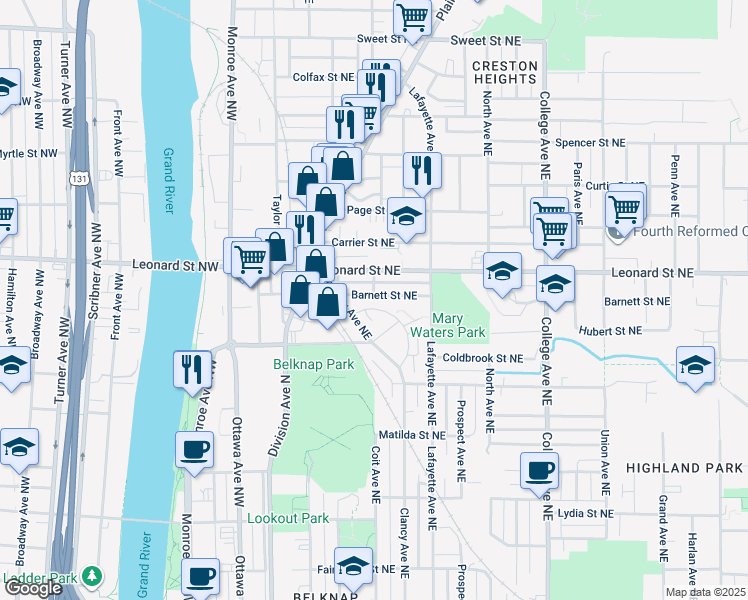Tap the grocery cart marker near Fourth Reformed
Screen dimensions: 748x600
click(624, 208)
